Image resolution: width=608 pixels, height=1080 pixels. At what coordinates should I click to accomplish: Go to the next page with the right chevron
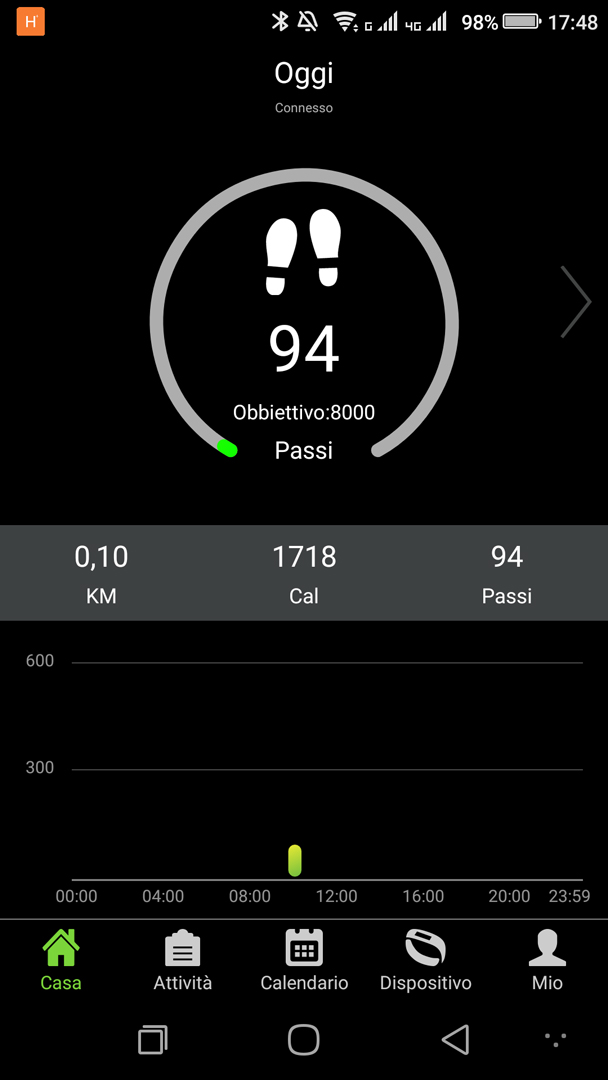click(576, 302)
